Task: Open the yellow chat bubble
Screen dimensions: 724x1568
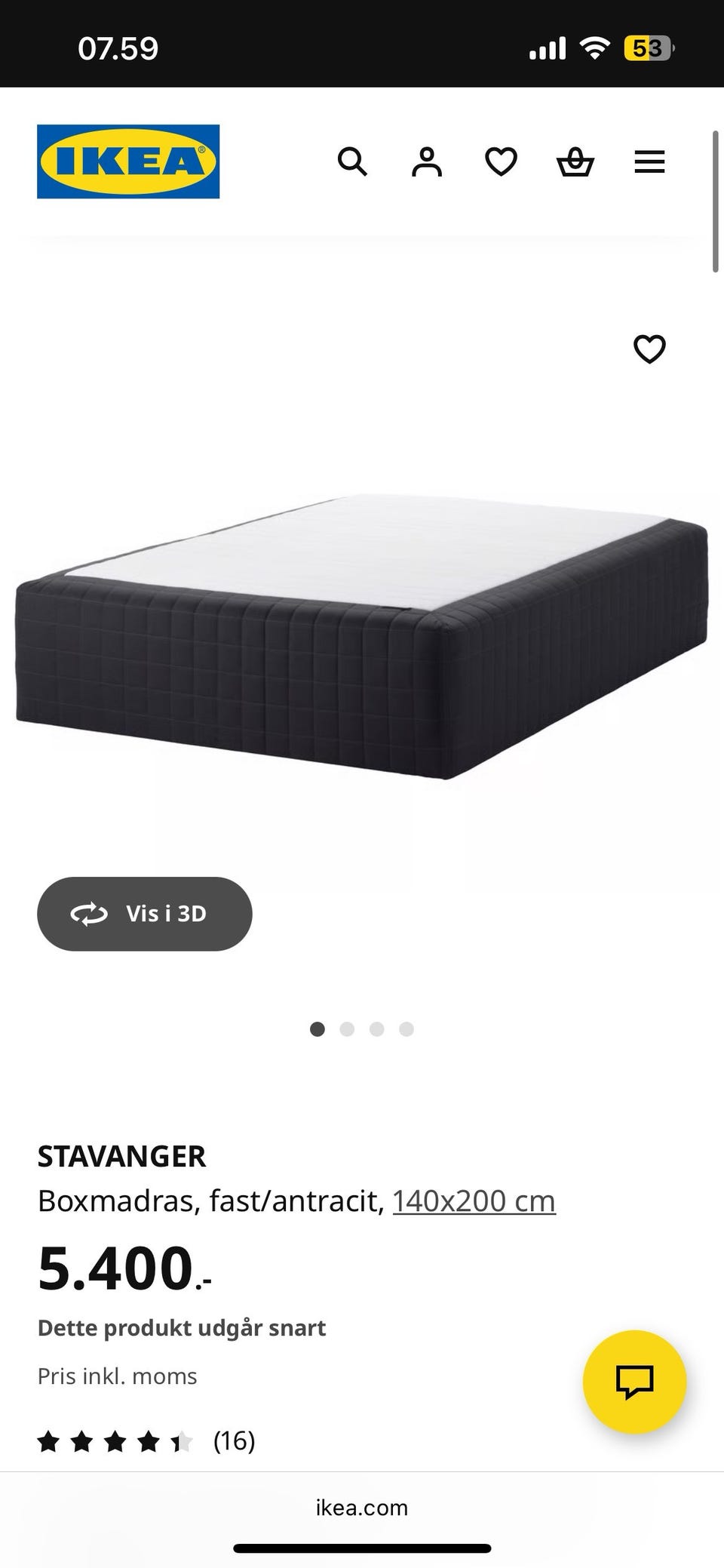Action: click(x=634, y=1382)
